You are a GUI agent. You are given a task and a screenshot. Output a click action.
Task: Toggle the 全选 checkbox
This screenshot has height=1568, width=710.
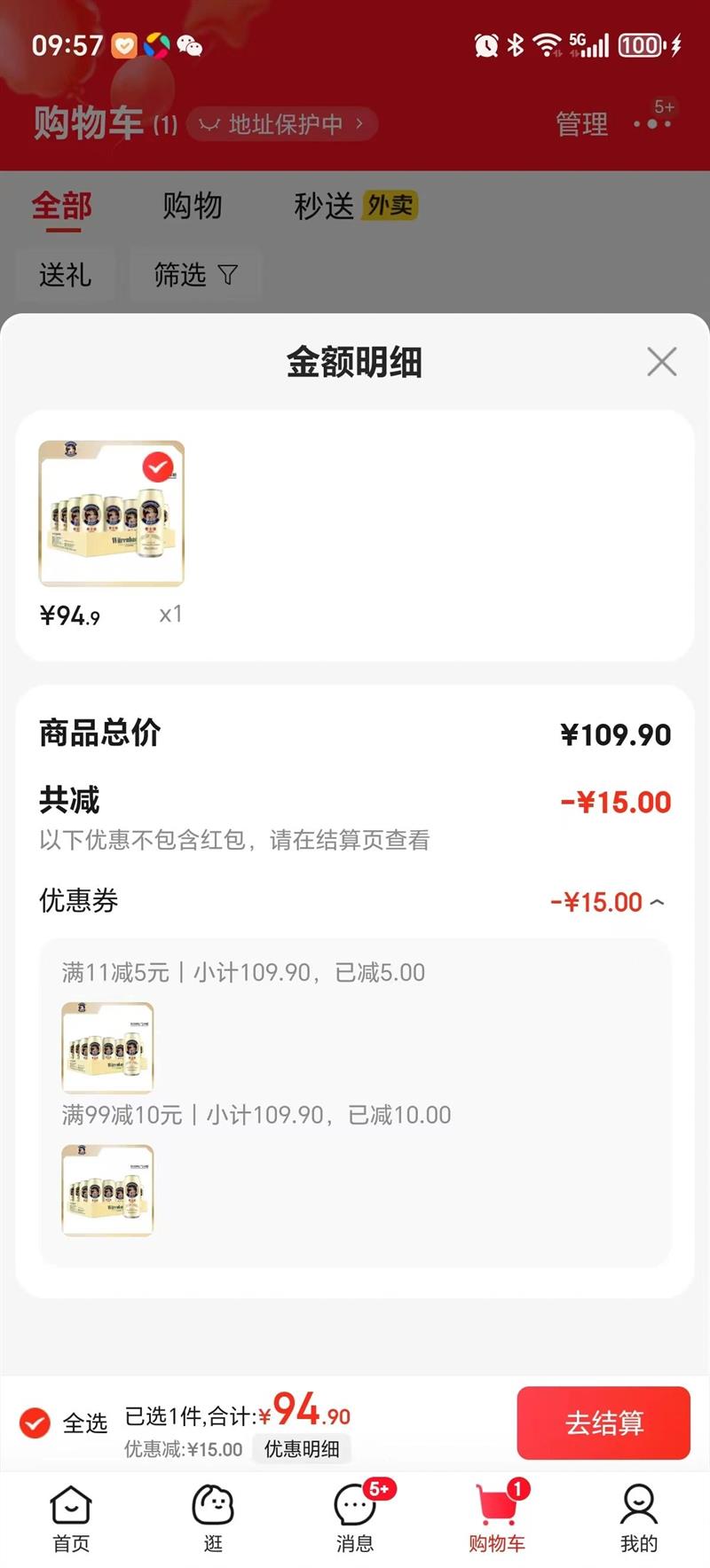[35, 1423]
